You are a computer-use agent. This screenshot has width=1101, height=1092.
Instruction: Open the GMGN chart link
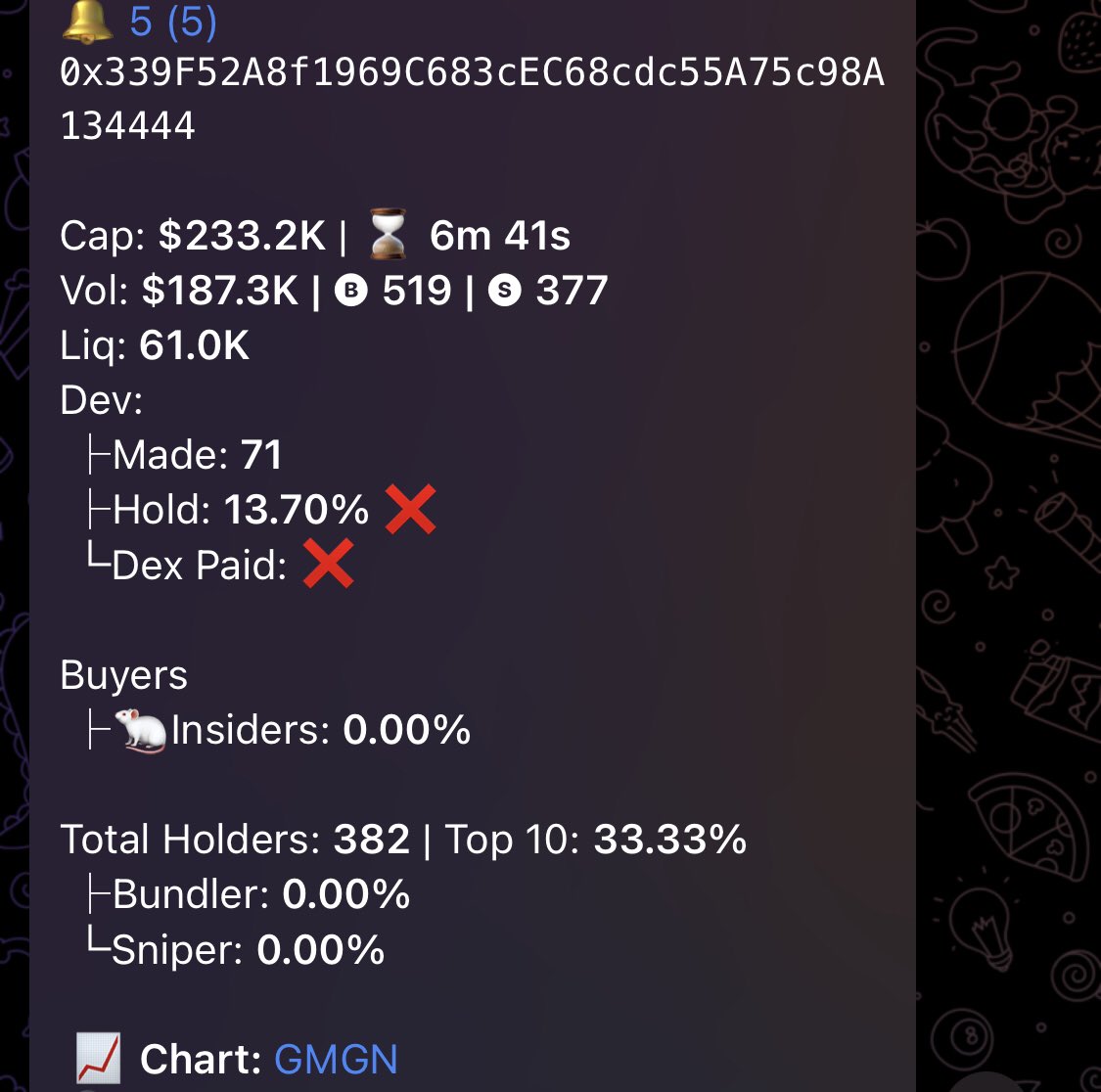pyautogui.click(x=336, y=1060)
